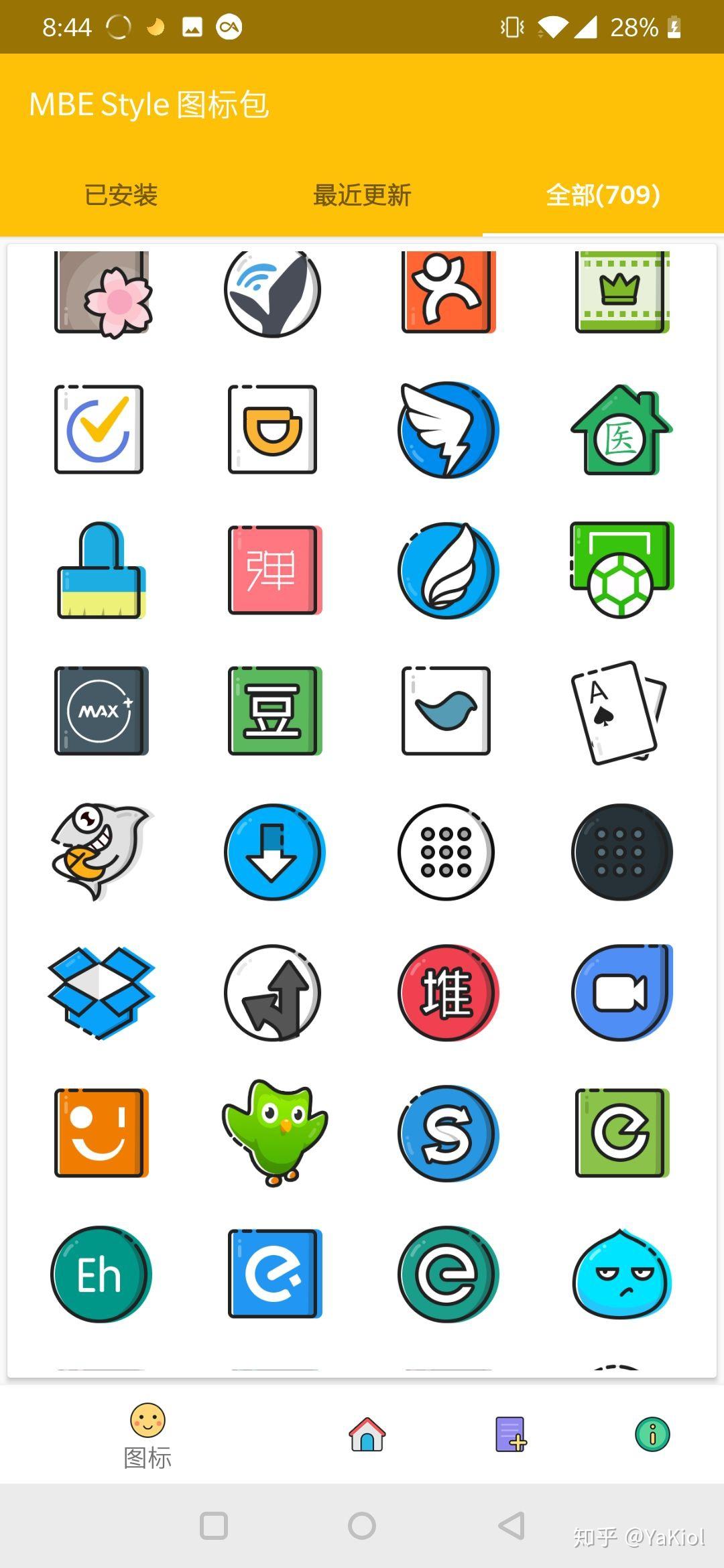Select the 全部(709) tab
The width and height of the screenshot is (724, 1568).
(x=603, y=195)
